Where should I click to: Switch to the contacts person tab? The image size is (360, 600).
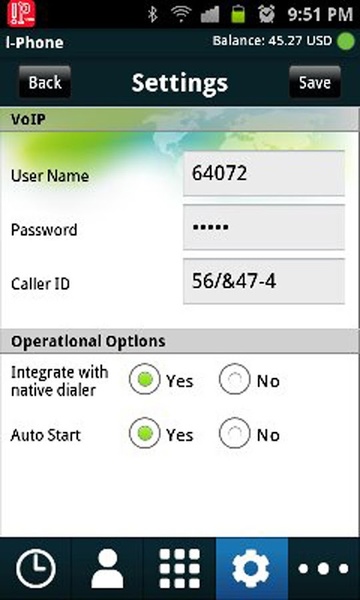pyautogui.click(x=107, y=569)
